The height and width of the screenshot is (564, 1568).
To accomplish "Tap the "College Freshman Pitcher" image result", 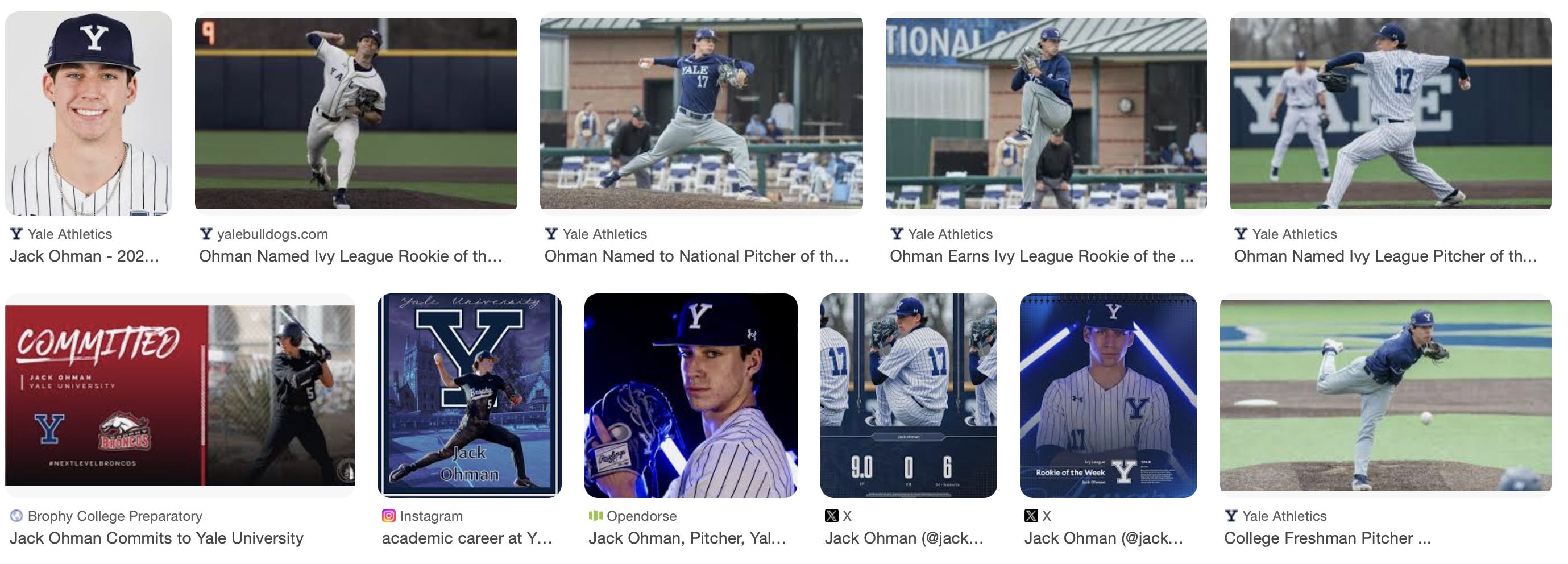I will click(1385, 396).
